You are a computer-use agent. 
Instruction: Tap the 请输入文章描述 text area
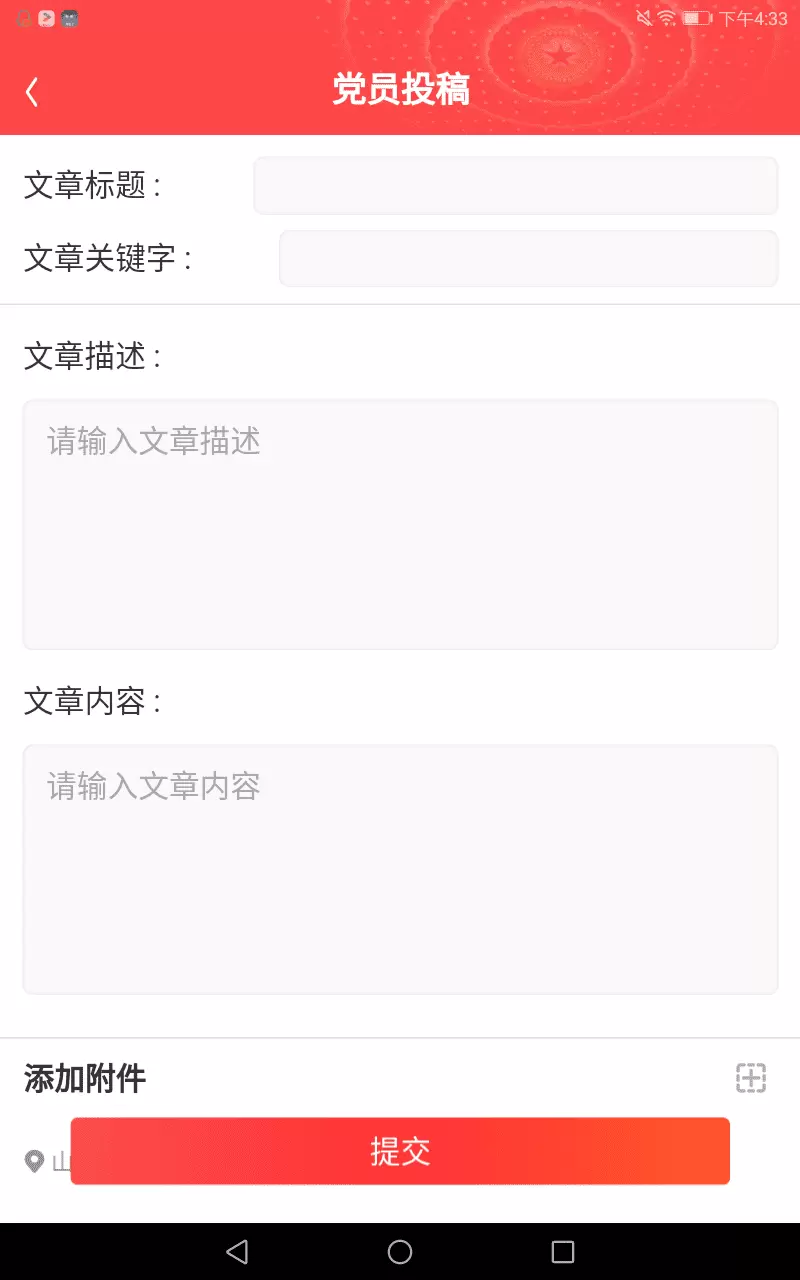tap(400, 524)
